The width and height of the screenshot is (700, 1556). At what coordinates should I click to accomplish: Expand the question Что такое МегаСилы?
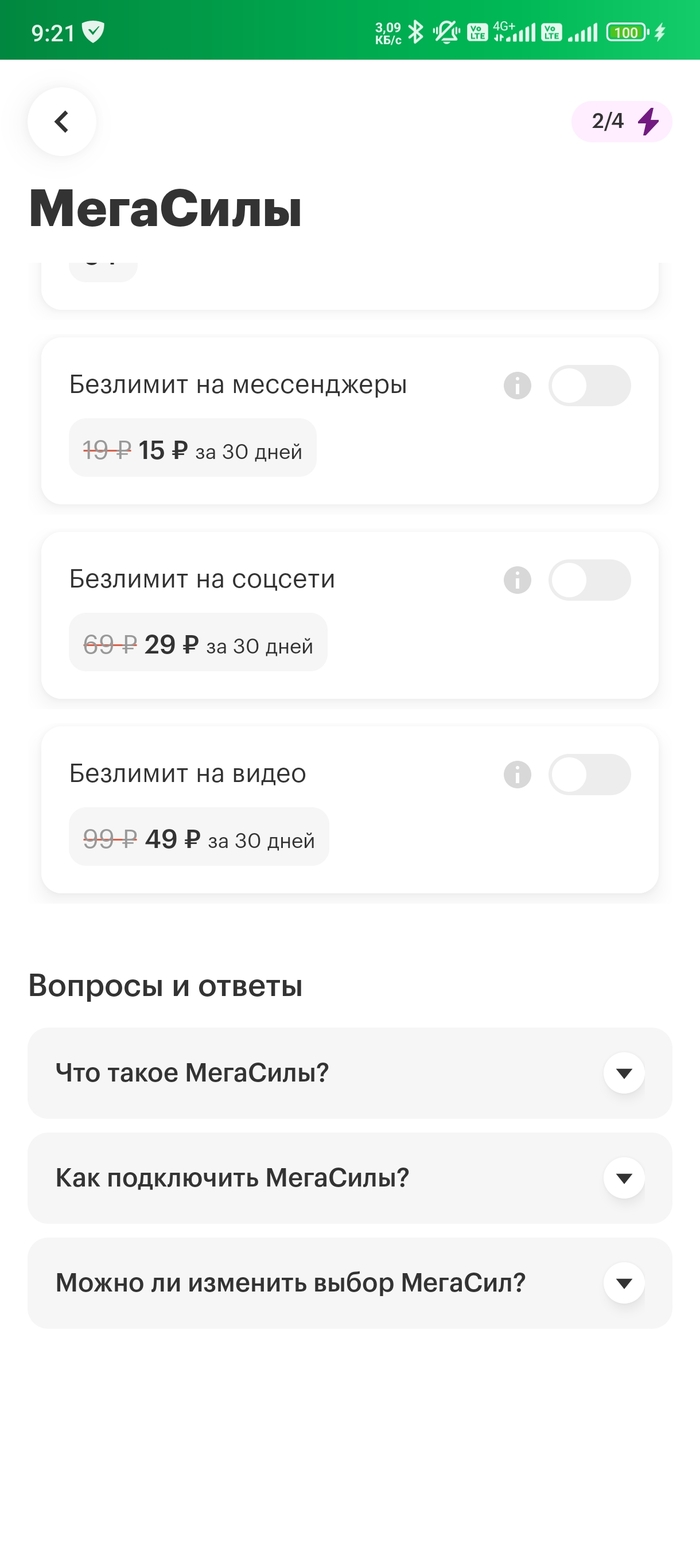pos(624,1073)
